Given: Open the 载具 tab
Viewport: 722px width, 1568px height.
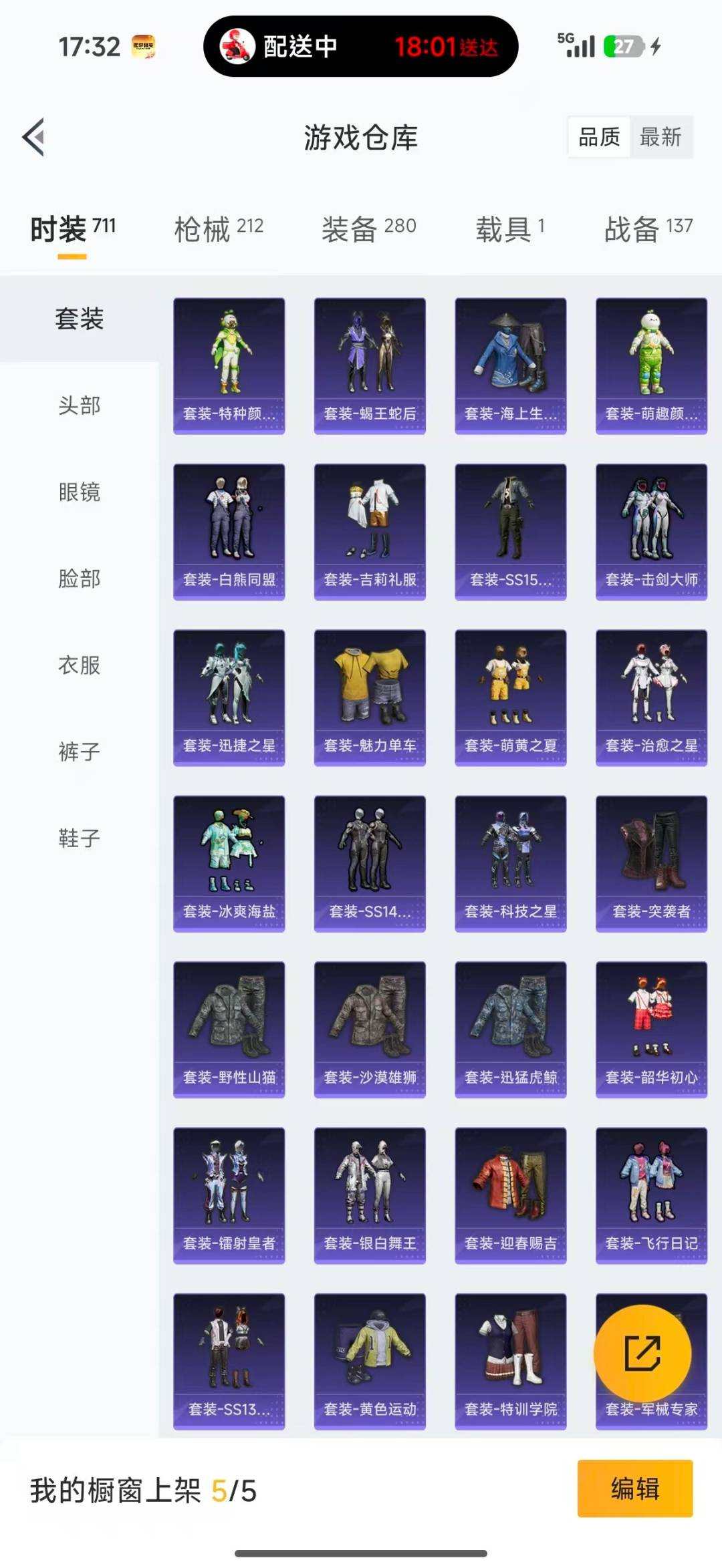Looking at the screenshot, I should point(510,229).
